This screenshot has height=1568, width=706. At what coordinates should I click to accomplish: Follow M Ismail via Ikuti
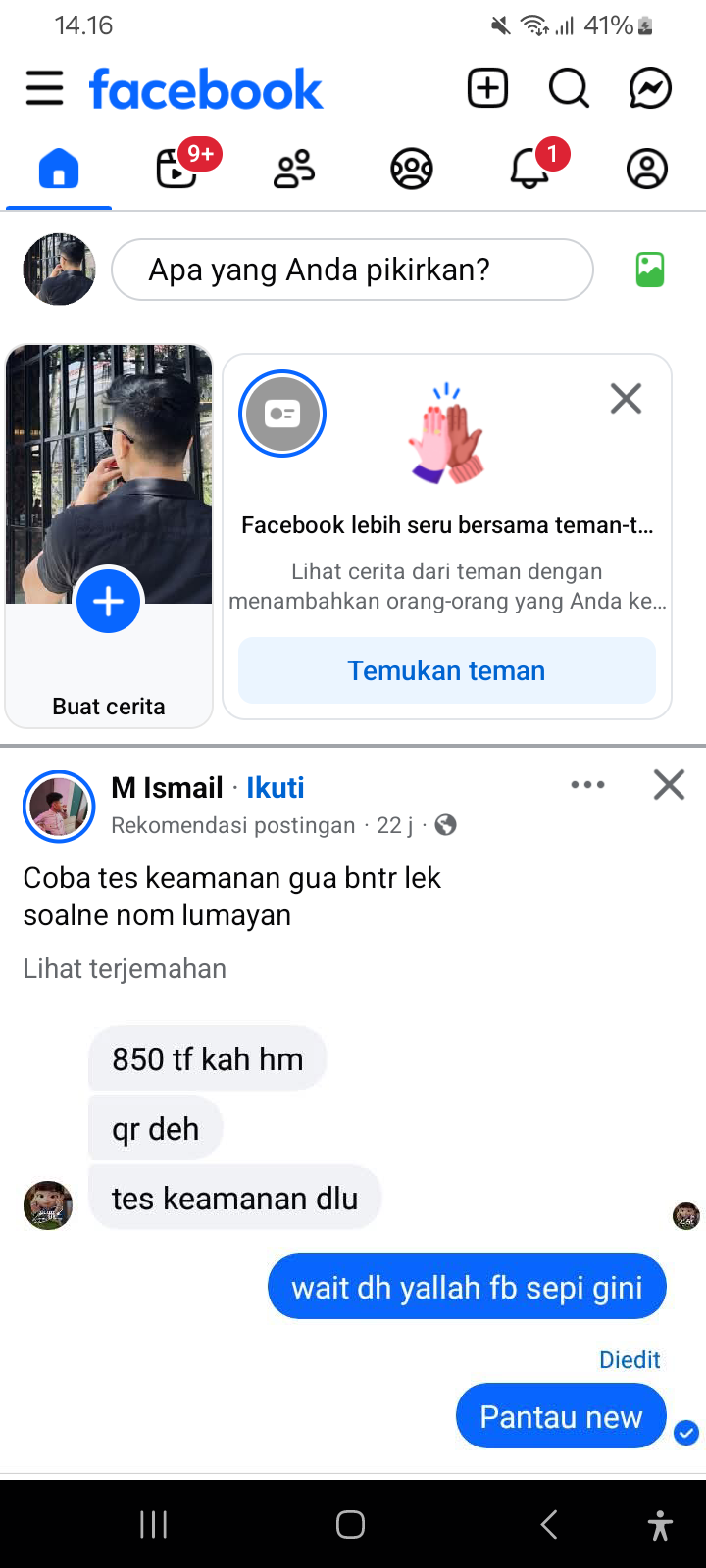pyautogui.click(x=276, y=788)
